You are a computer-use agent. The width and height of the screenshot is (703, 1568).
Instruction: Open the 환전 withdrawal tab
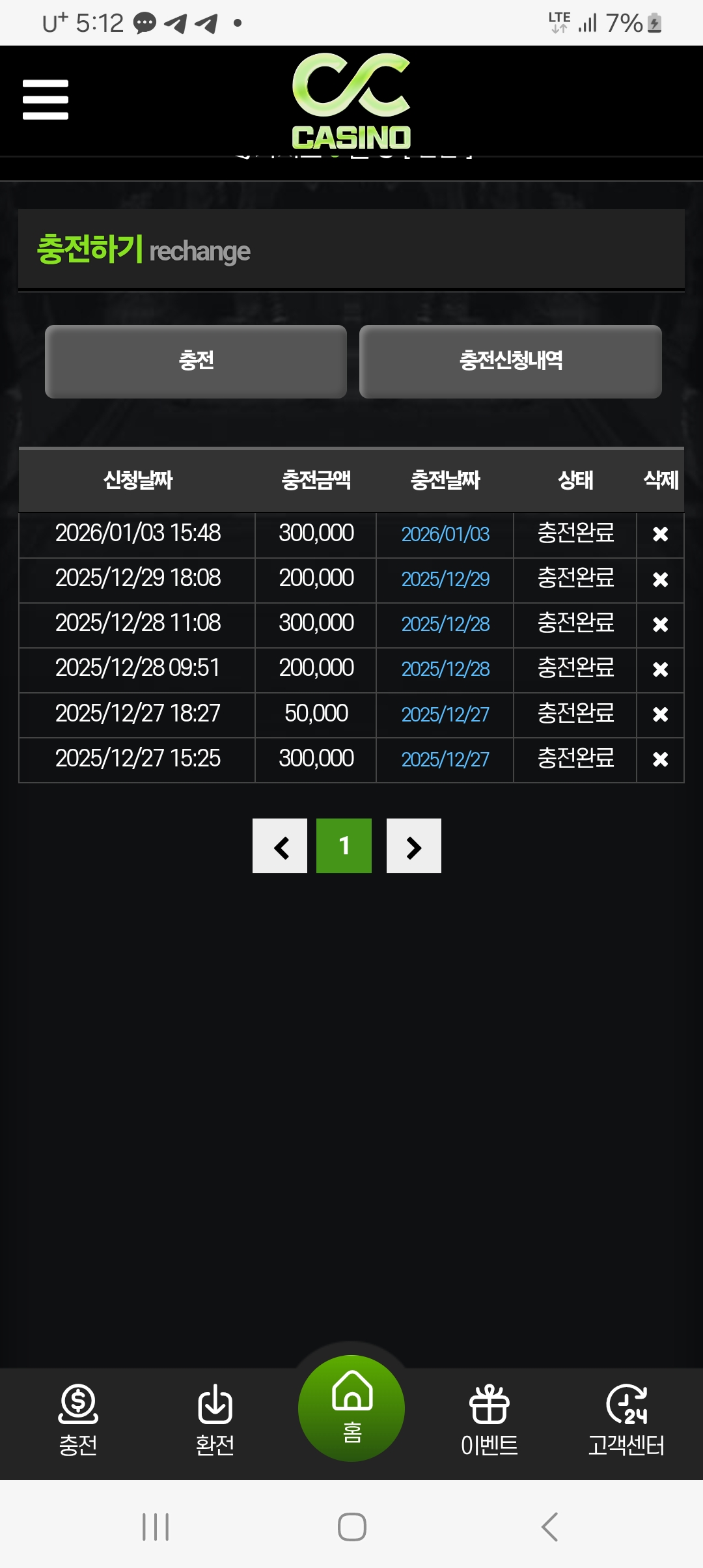pyautogui.click(x=215, y=1420)
